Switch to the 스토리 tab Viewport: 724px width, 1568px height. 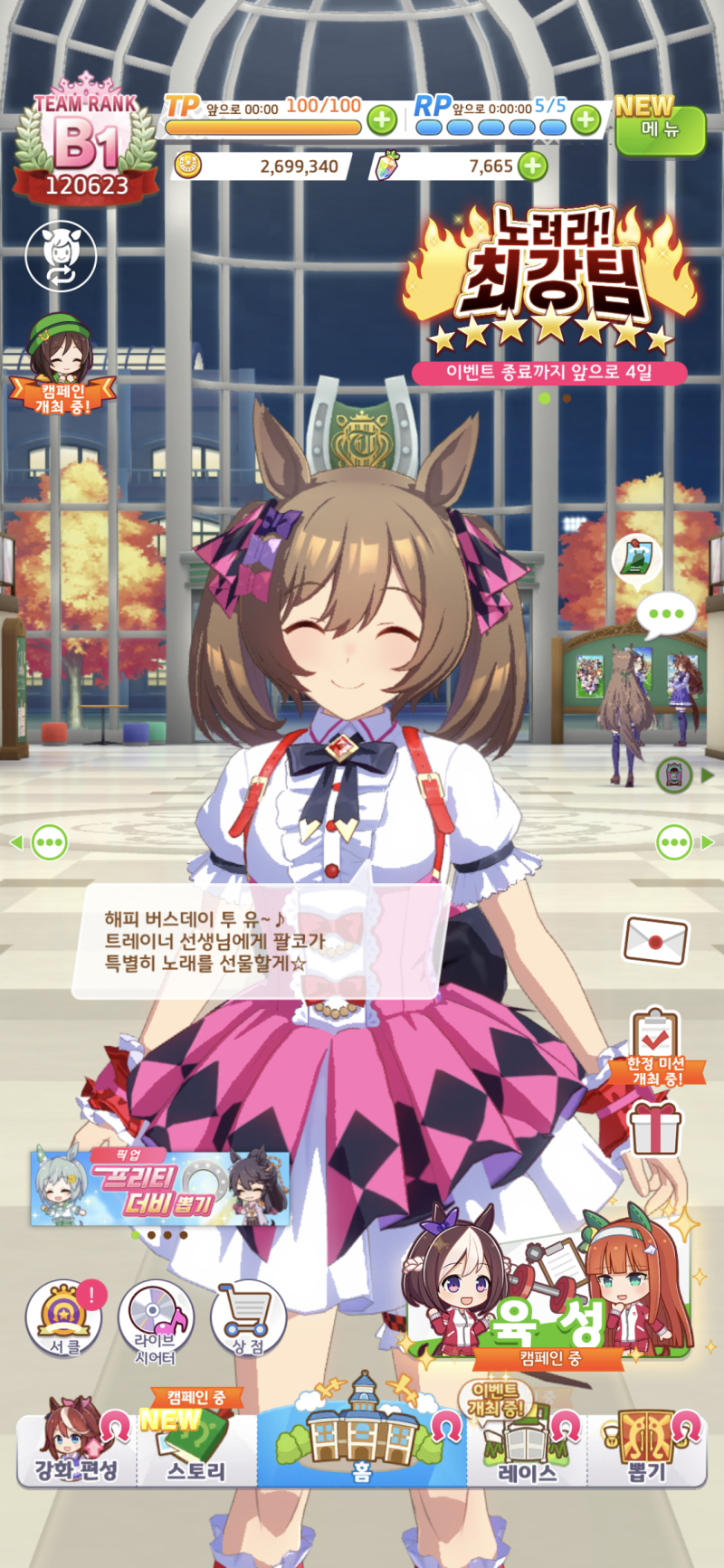click(x=195, y=1448)
